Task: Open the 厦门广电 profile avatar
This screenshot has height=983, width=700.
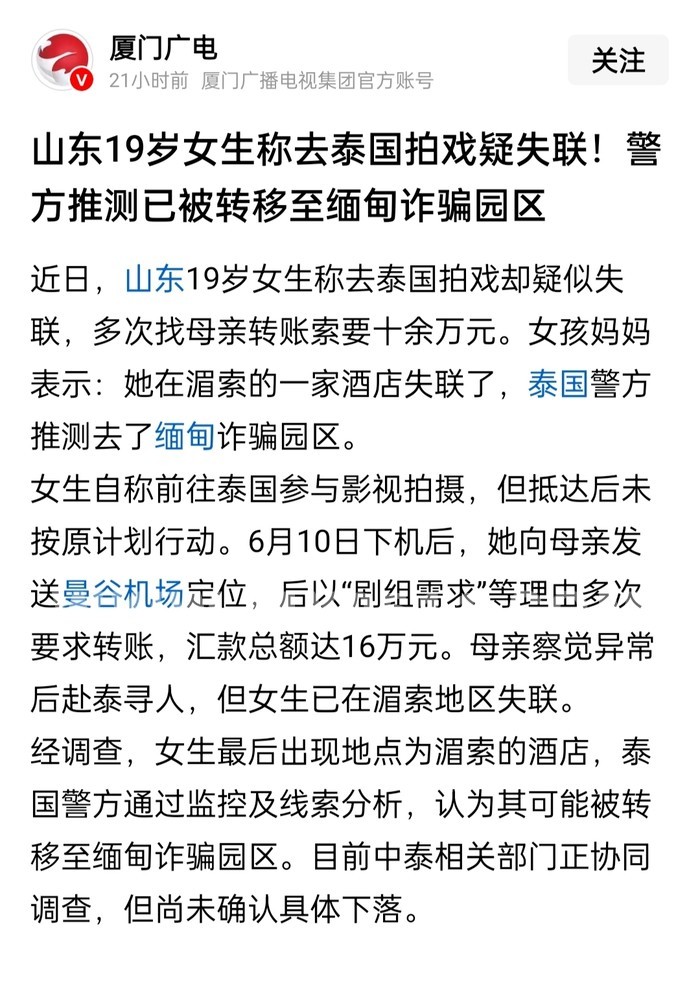Action: (62, 61)
